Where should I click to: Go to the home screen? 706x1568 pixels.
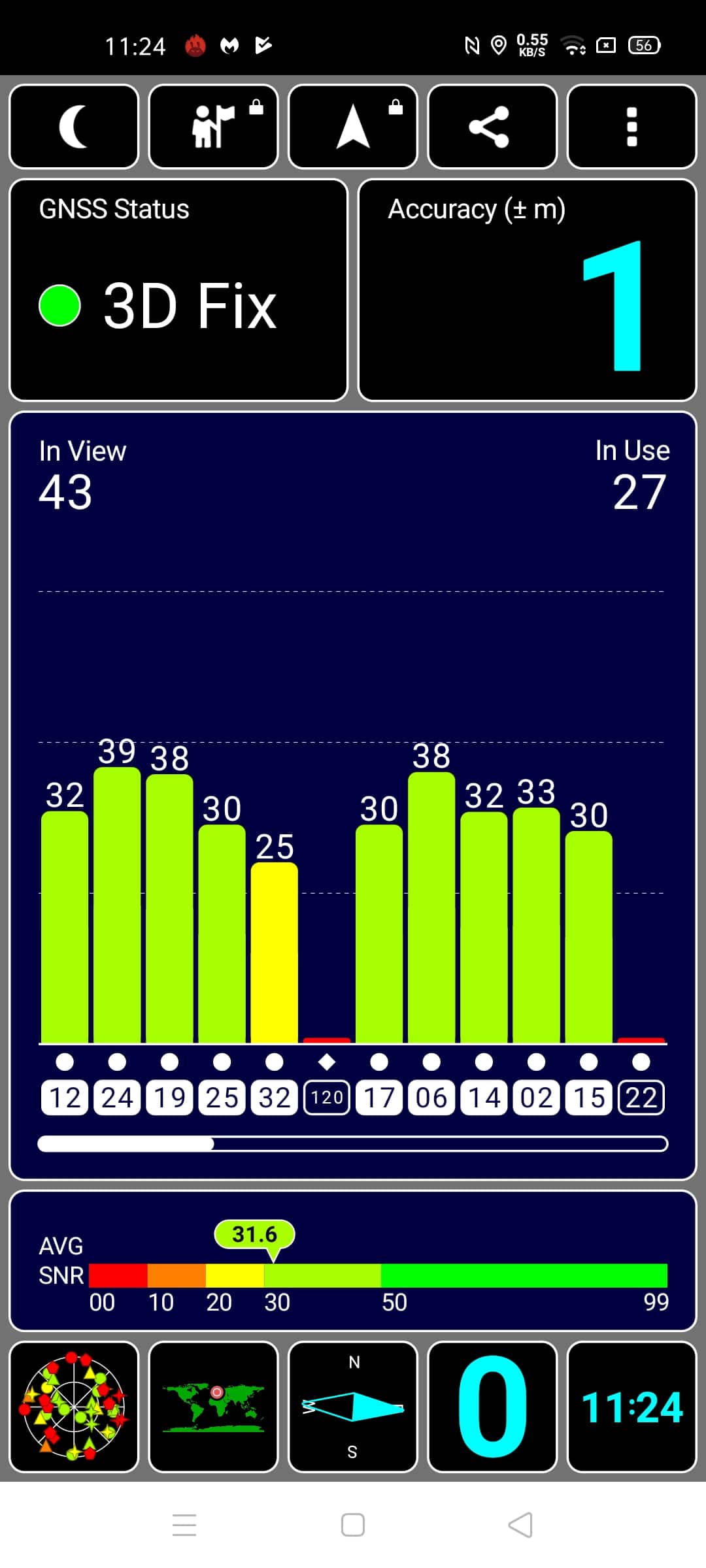(x=353, y=1525)
